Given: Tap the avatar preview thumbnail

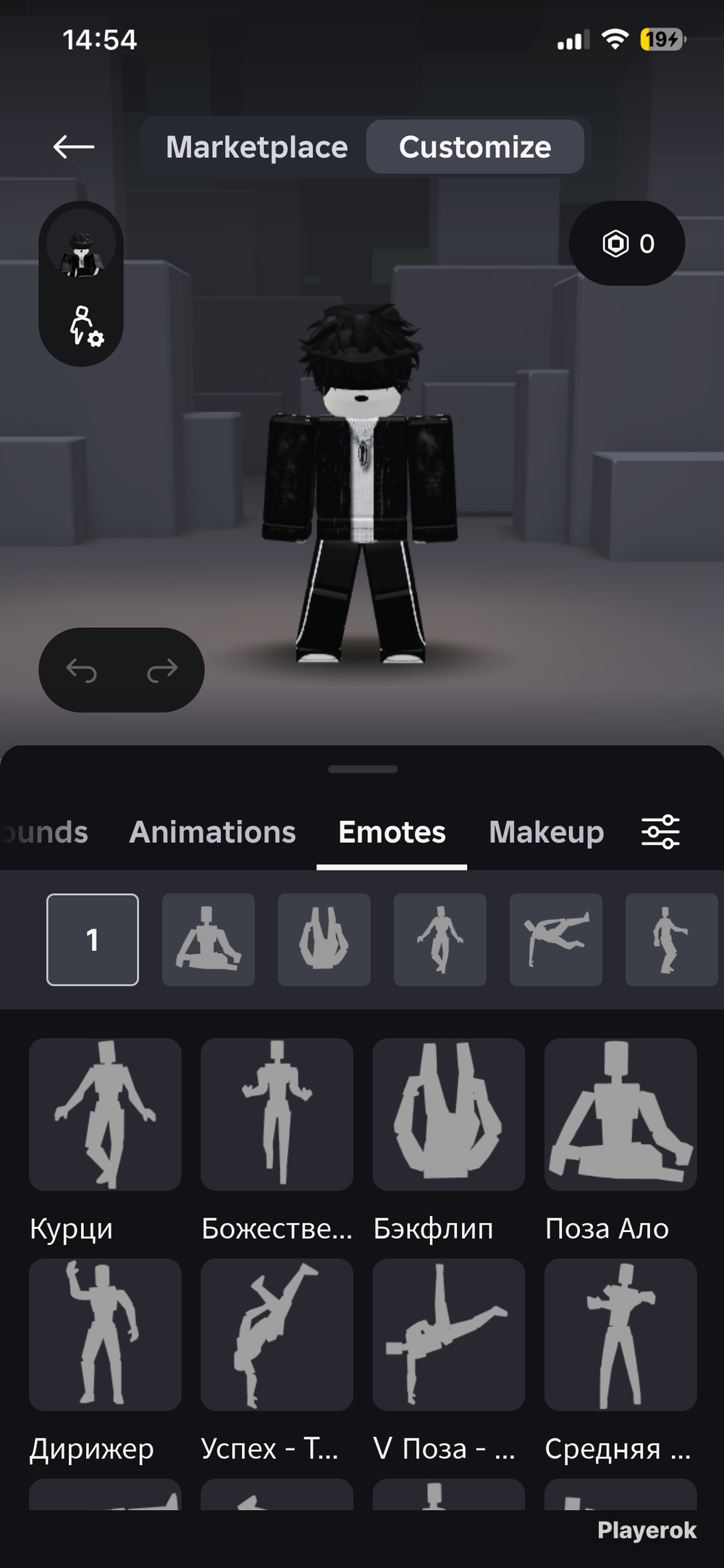Looking at the screenshot, I should click(x=81, y=248).
